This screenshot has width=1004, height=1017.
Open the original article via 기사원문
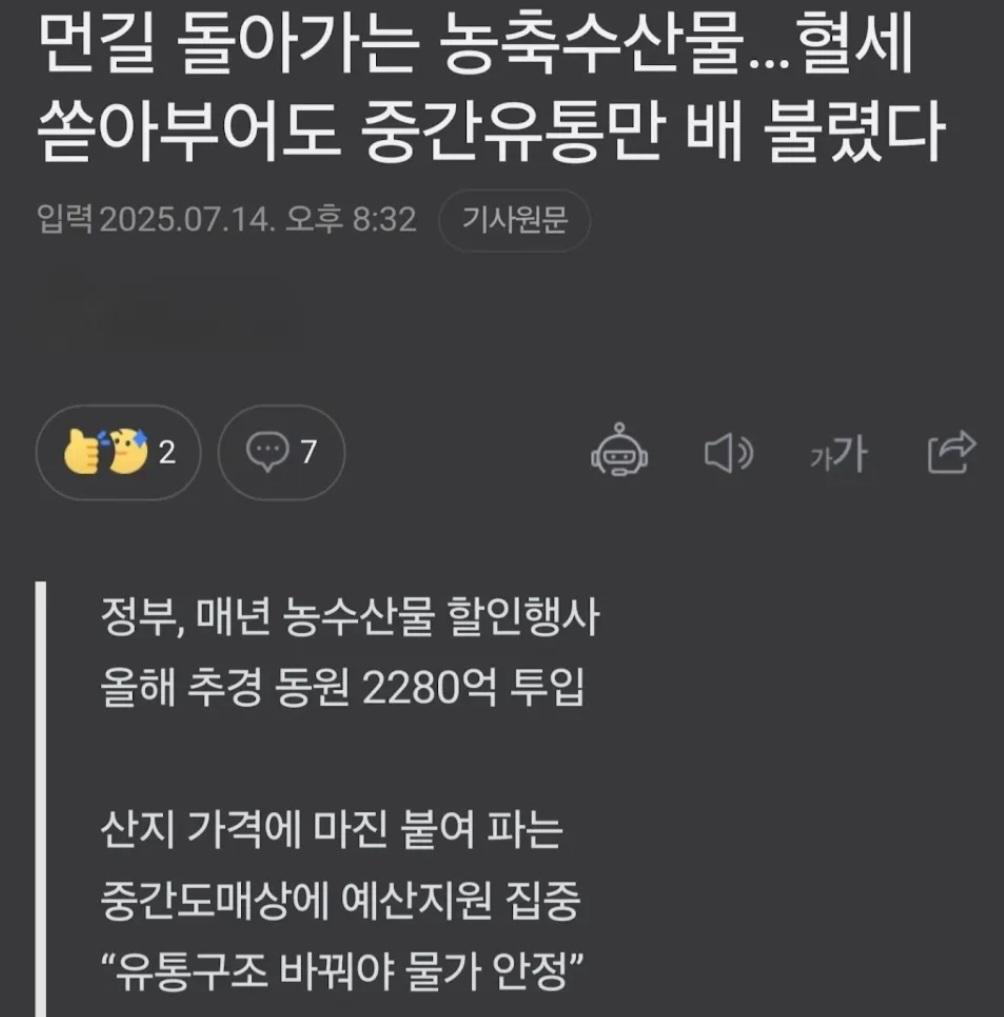tap(514, 219)
